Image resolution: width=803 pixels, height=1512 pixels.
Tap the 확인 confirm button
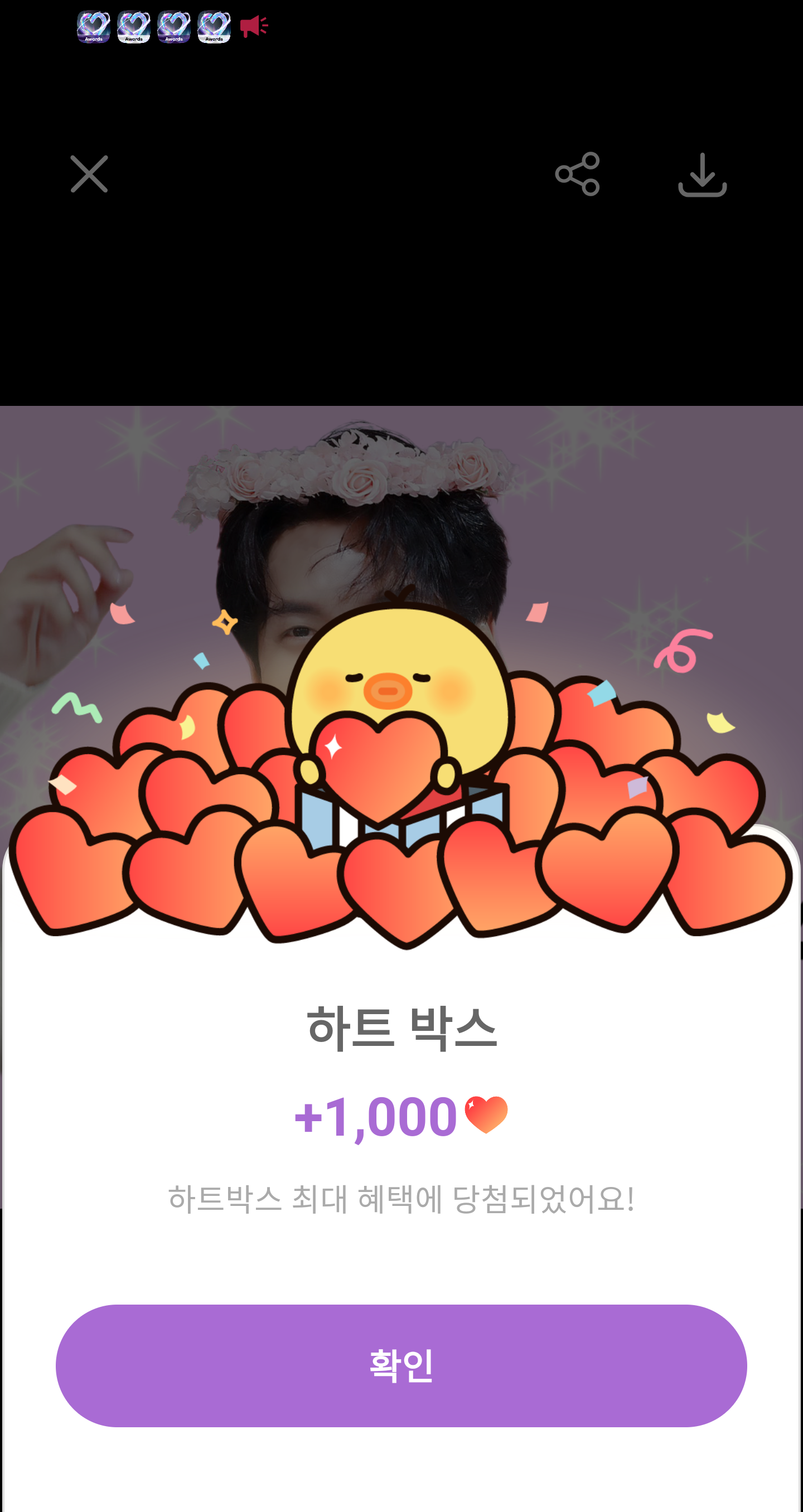pos(401,1365)
